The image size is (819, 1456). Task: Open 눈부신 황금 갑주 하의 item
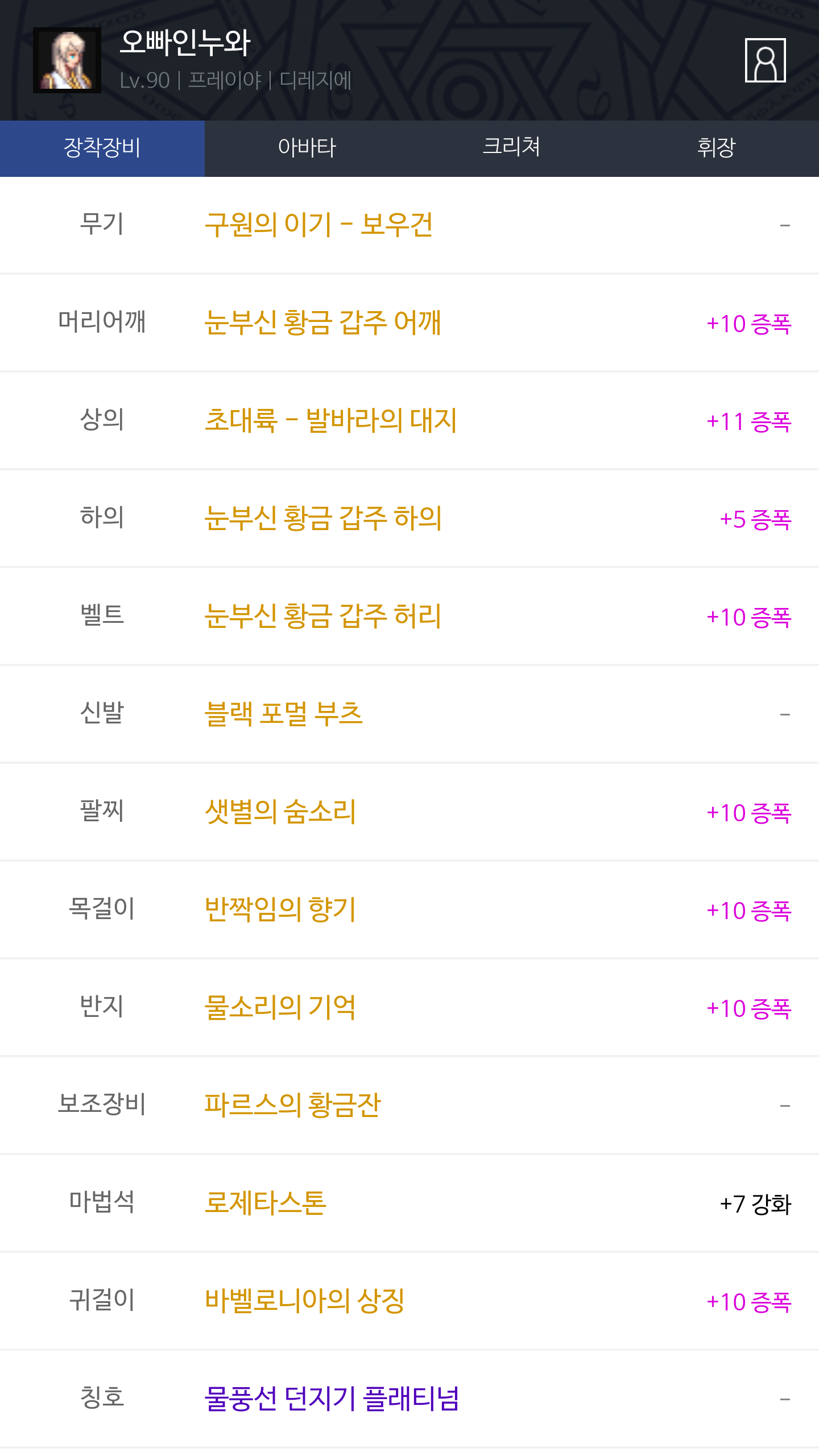tap(323, 518)
